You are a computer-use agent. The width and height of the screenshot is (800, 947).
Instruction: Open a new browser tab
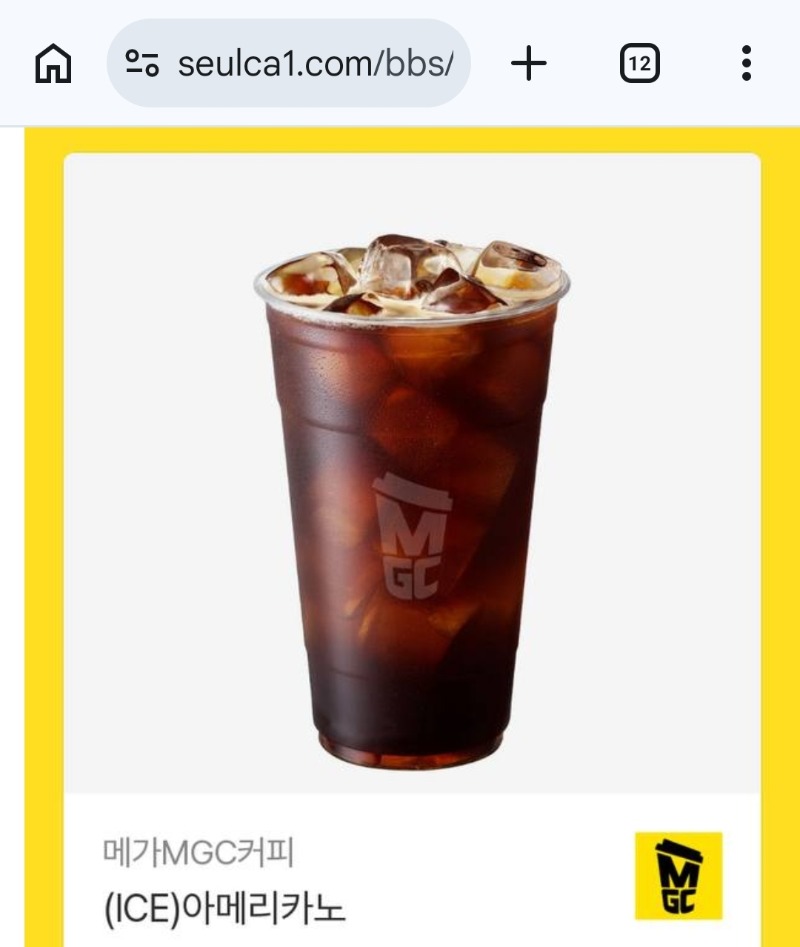coord(529,64)
